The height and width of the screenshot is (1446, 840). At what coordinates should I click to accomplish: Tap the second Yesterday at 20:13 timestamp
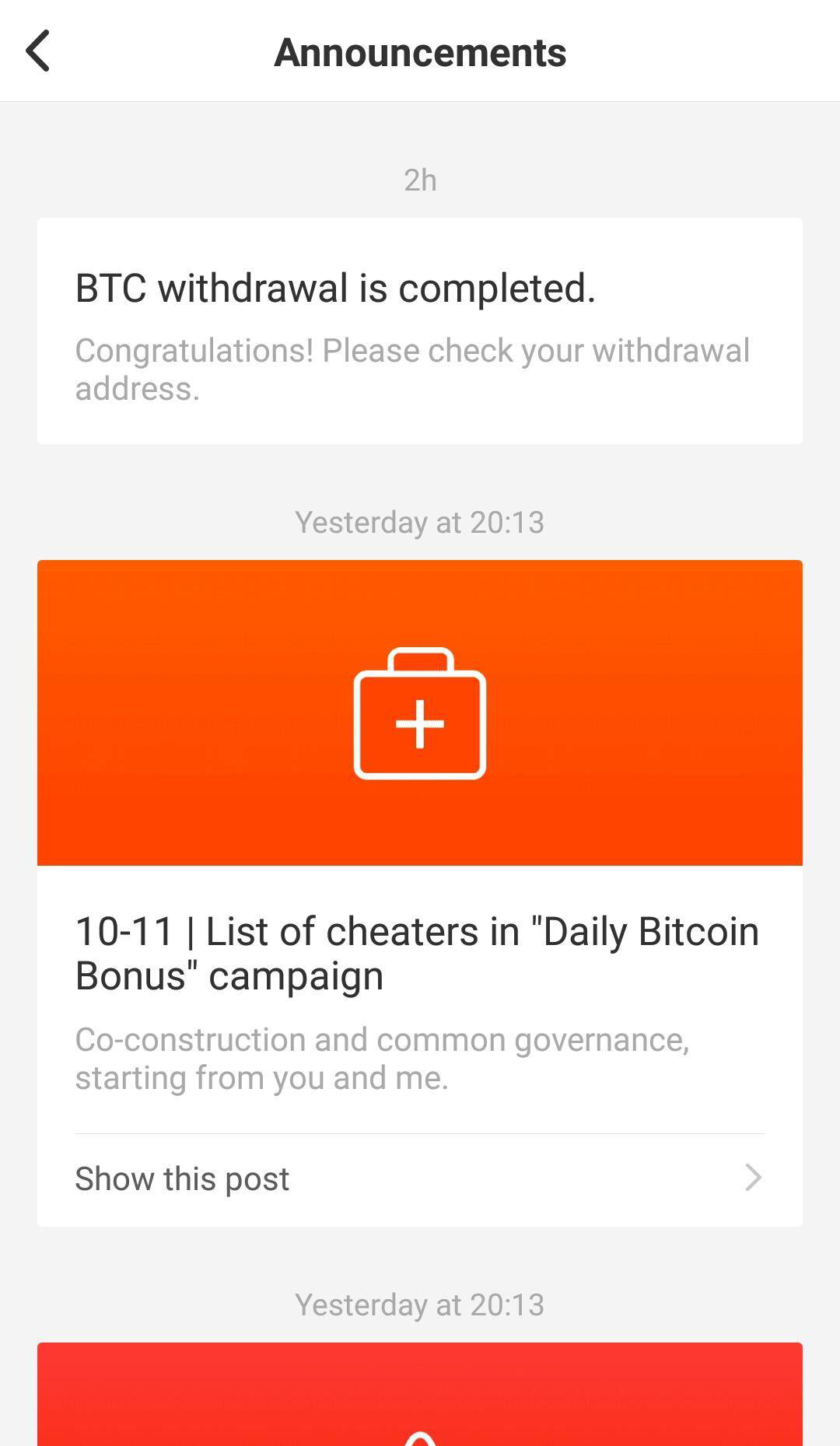(x=420, y=1305)
